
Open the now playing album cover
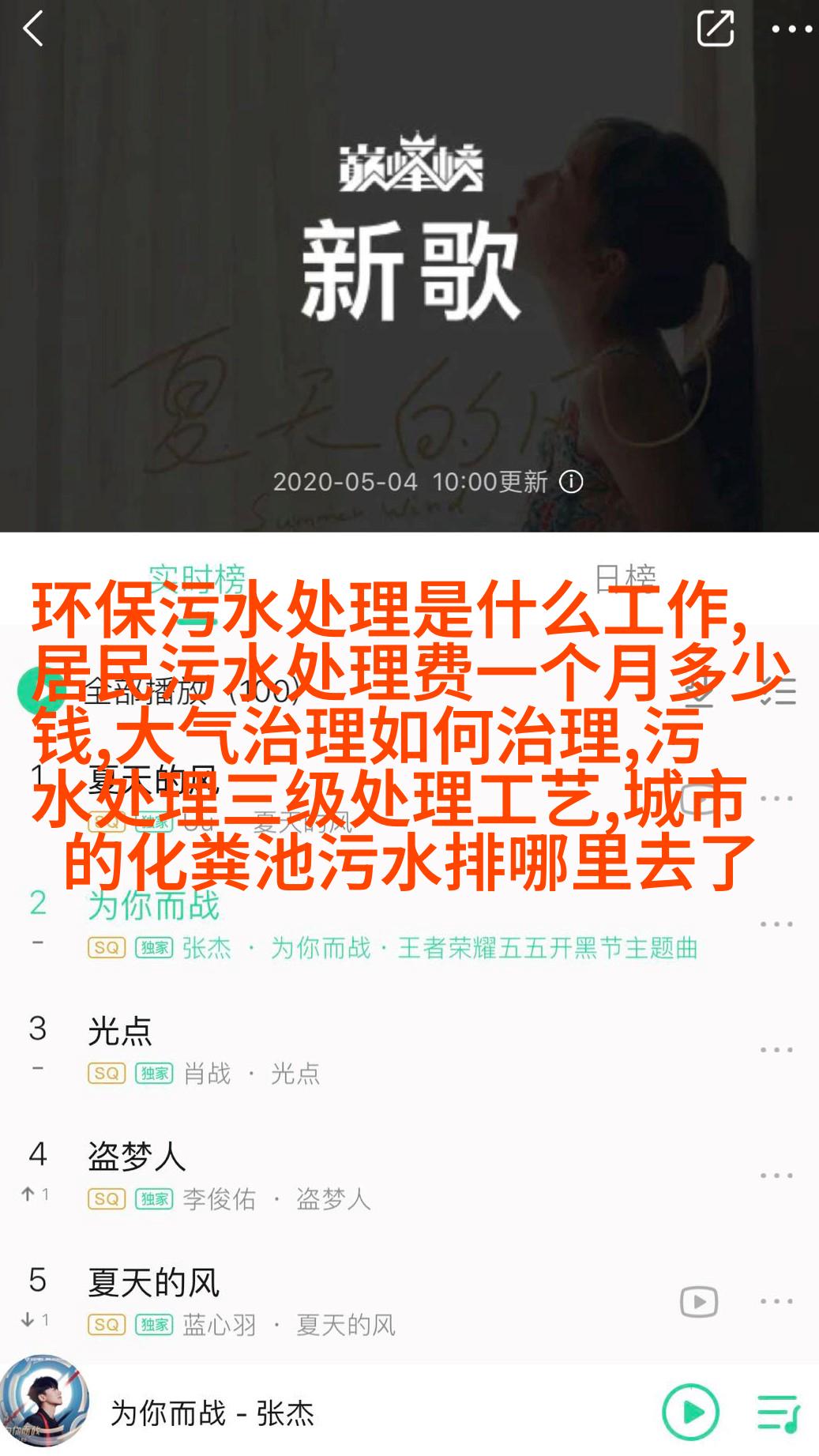(45, 1402)
